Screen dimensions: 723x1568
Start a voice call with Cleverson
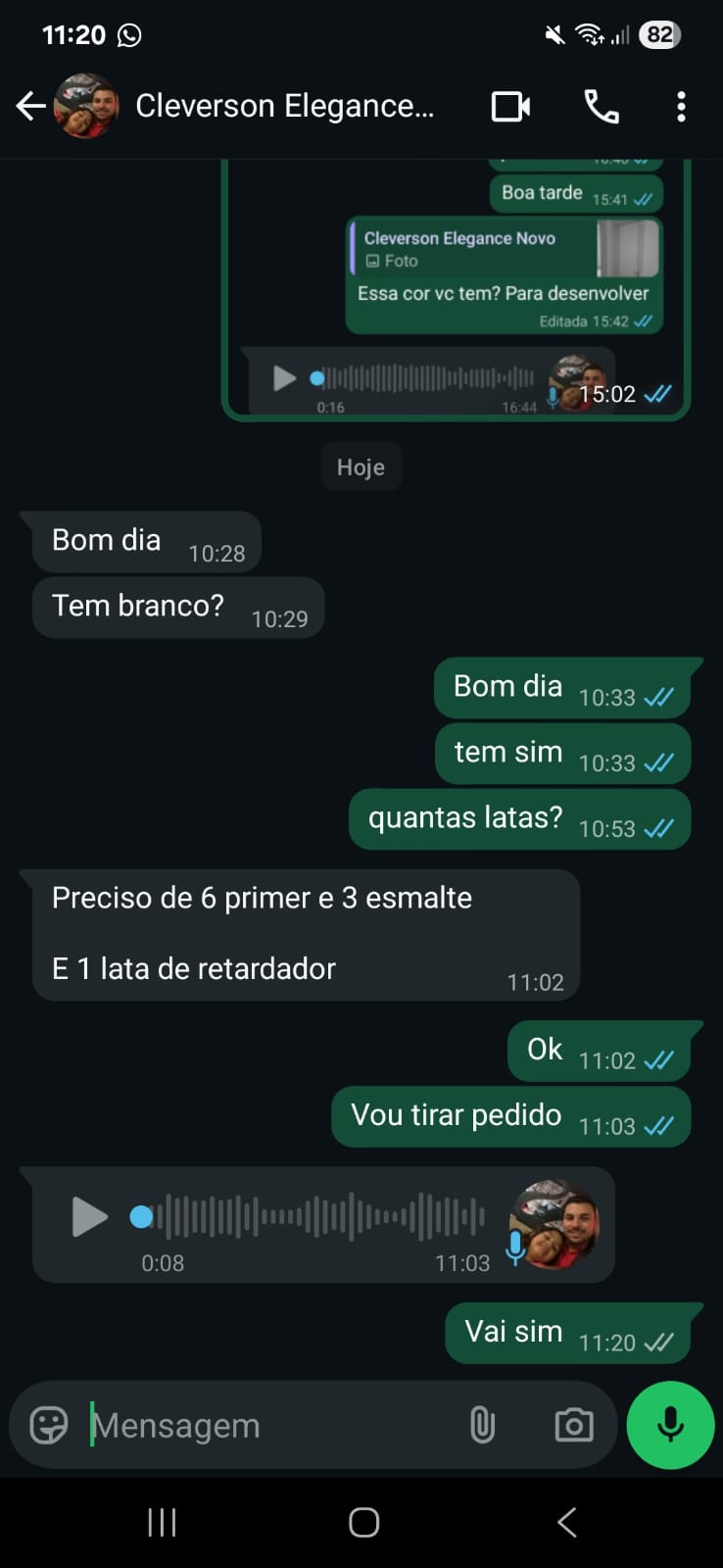tap(601, 106)
